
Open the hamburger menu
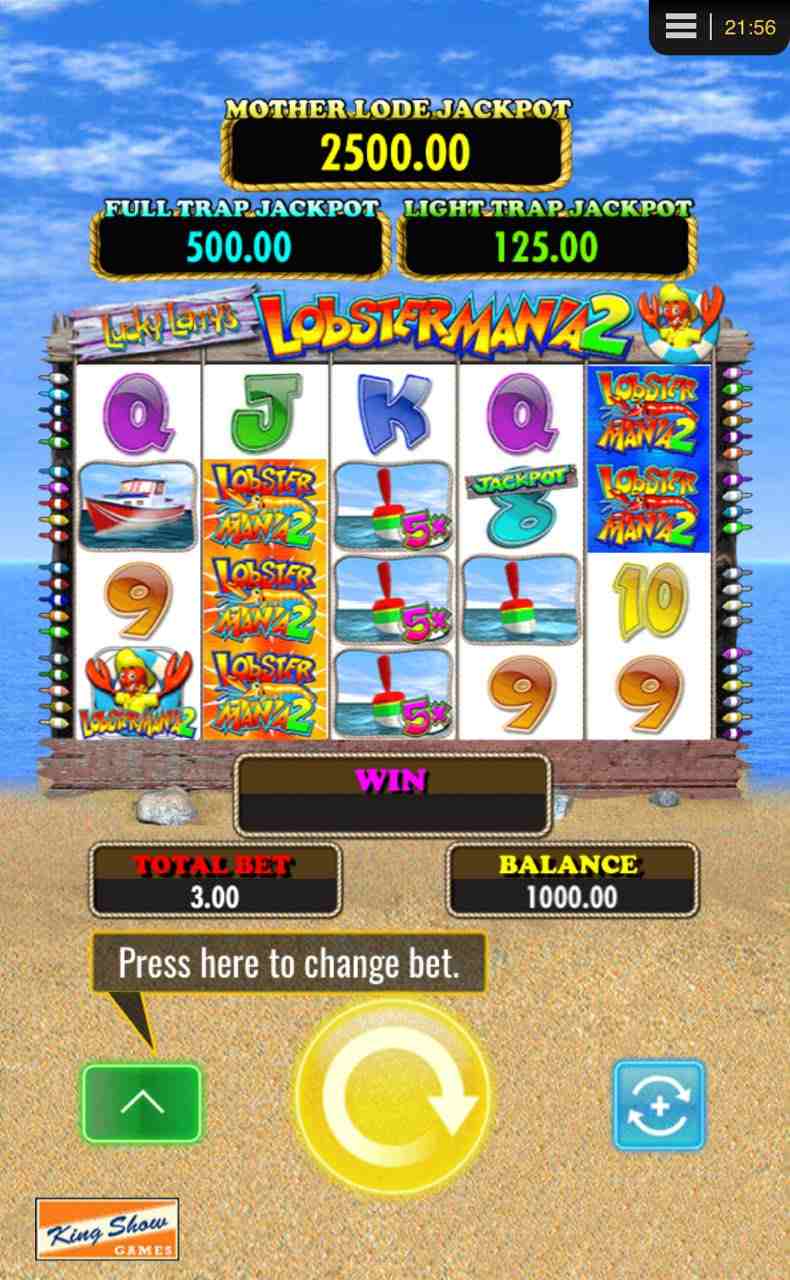point(681,27)
